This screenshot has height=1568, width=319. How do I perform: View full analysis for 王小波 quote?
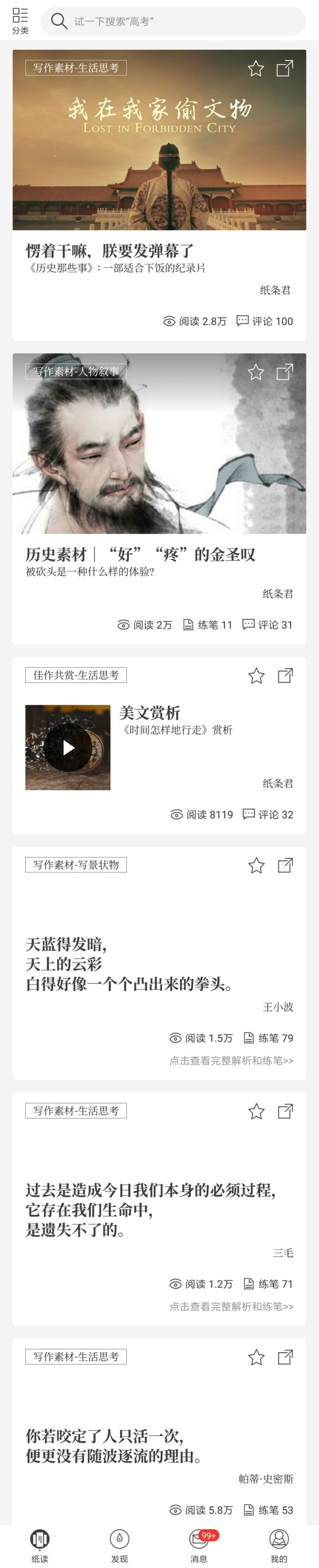pos(231,1060)
